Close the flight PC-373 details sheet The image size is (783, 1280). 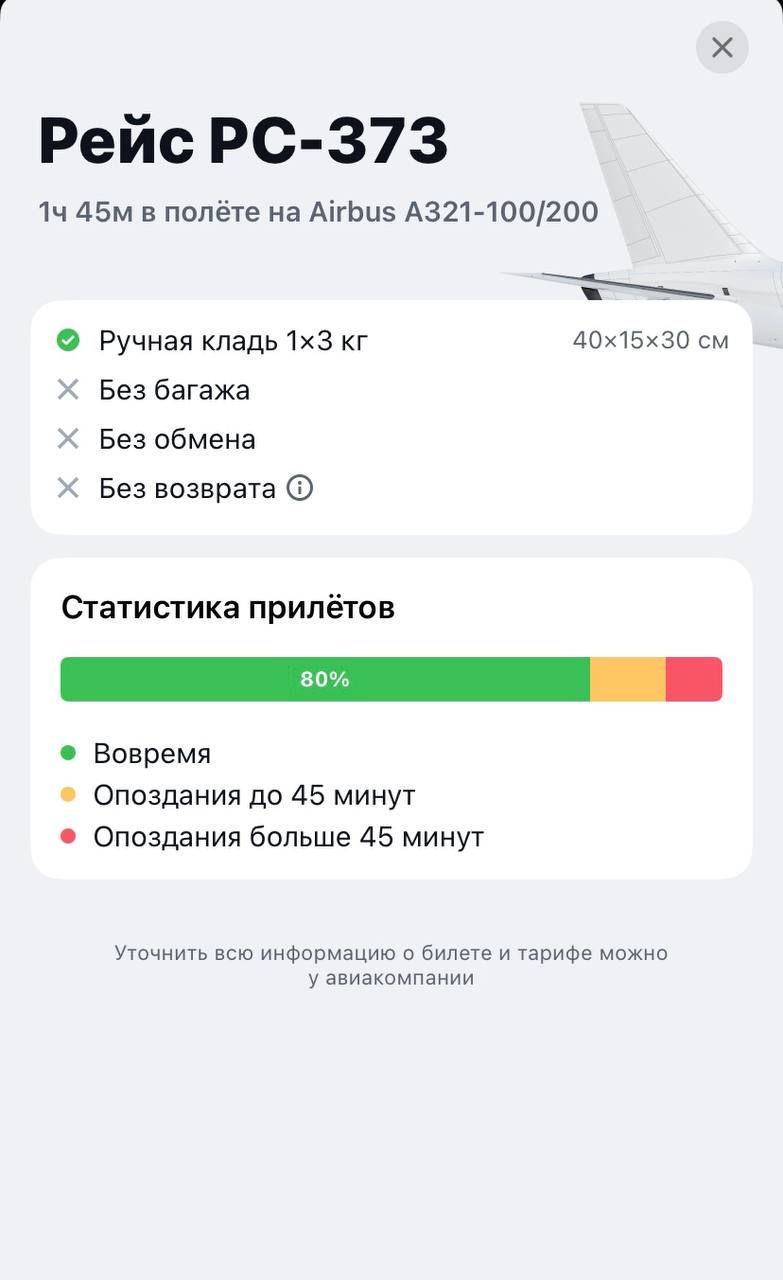[x=722, y=47]
